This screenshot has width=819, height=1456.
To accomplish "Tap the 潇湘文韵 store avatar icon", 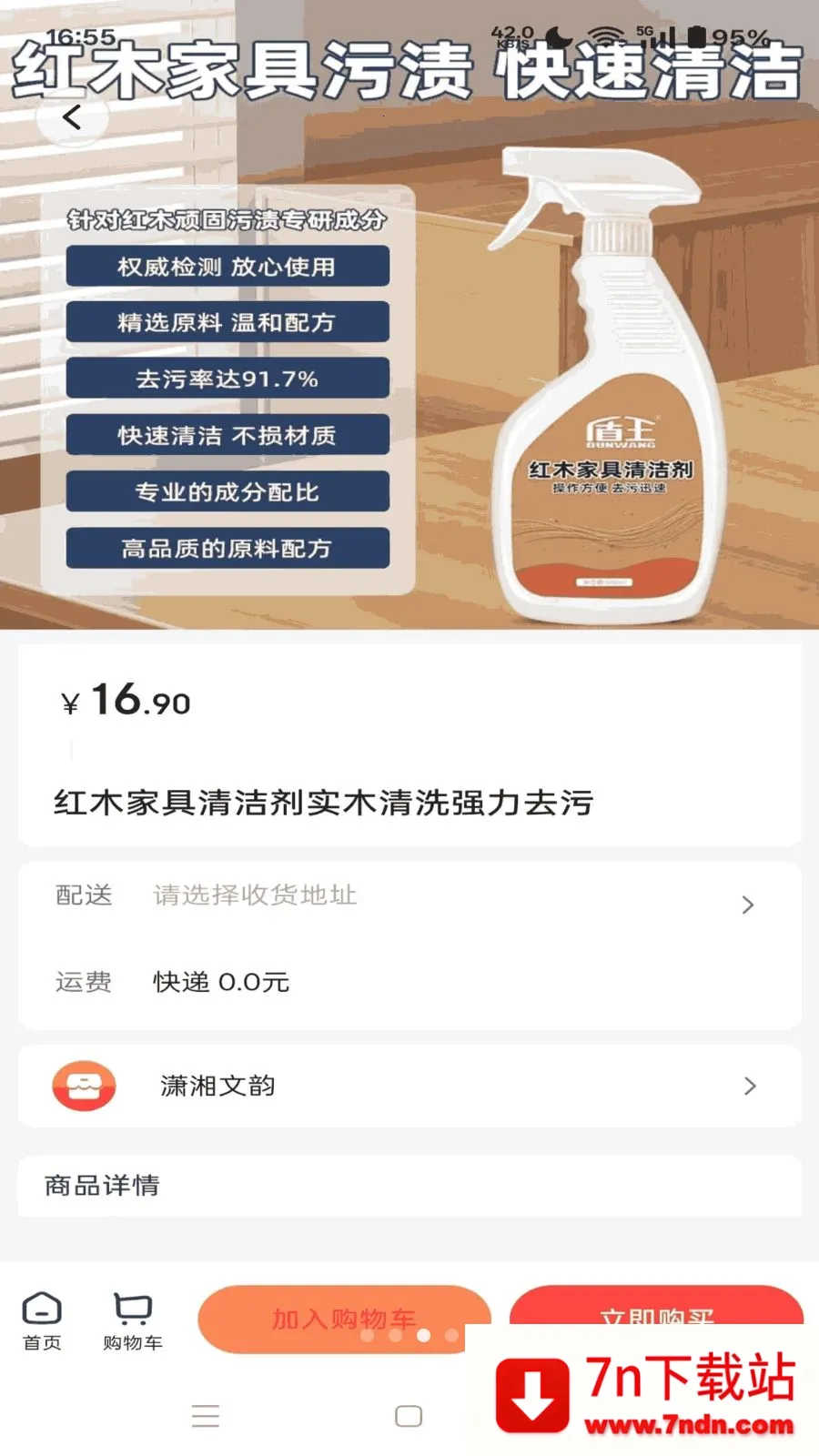I will click(x=84, y=1086).
